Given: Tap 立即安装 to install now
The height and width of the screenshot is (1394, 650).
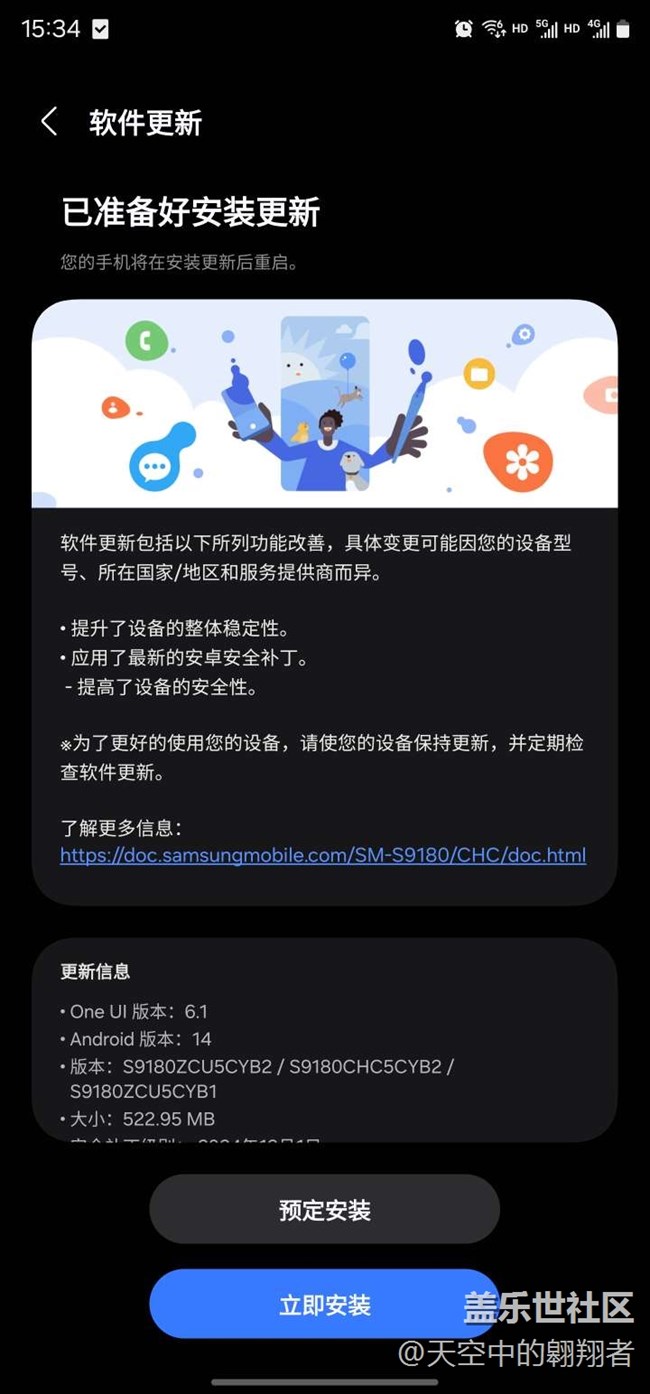Looking at the screenshot, I should coord(324,1304).
